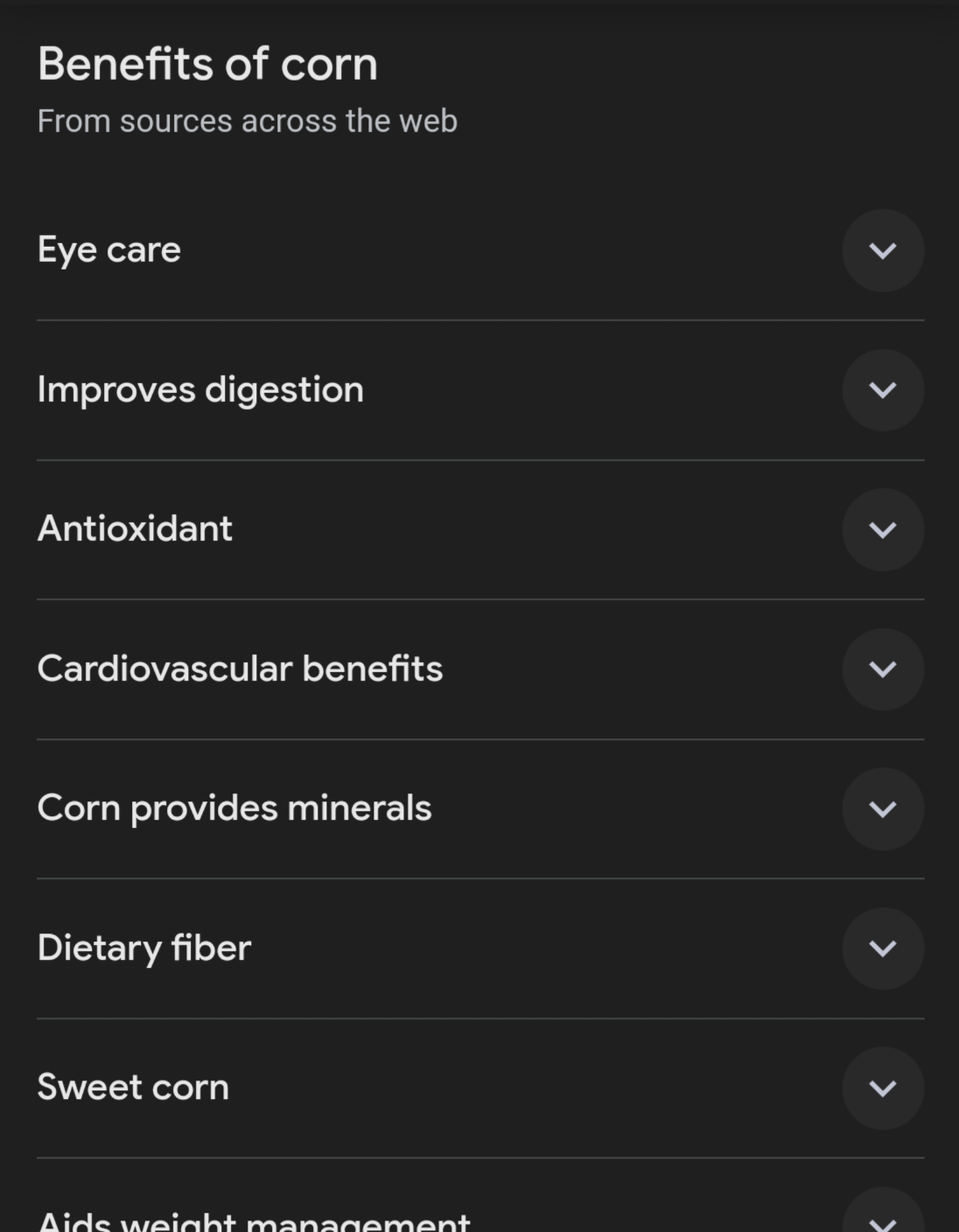Click the divider below Eye care
This screenshot has width=959, height=1232.
479,320
